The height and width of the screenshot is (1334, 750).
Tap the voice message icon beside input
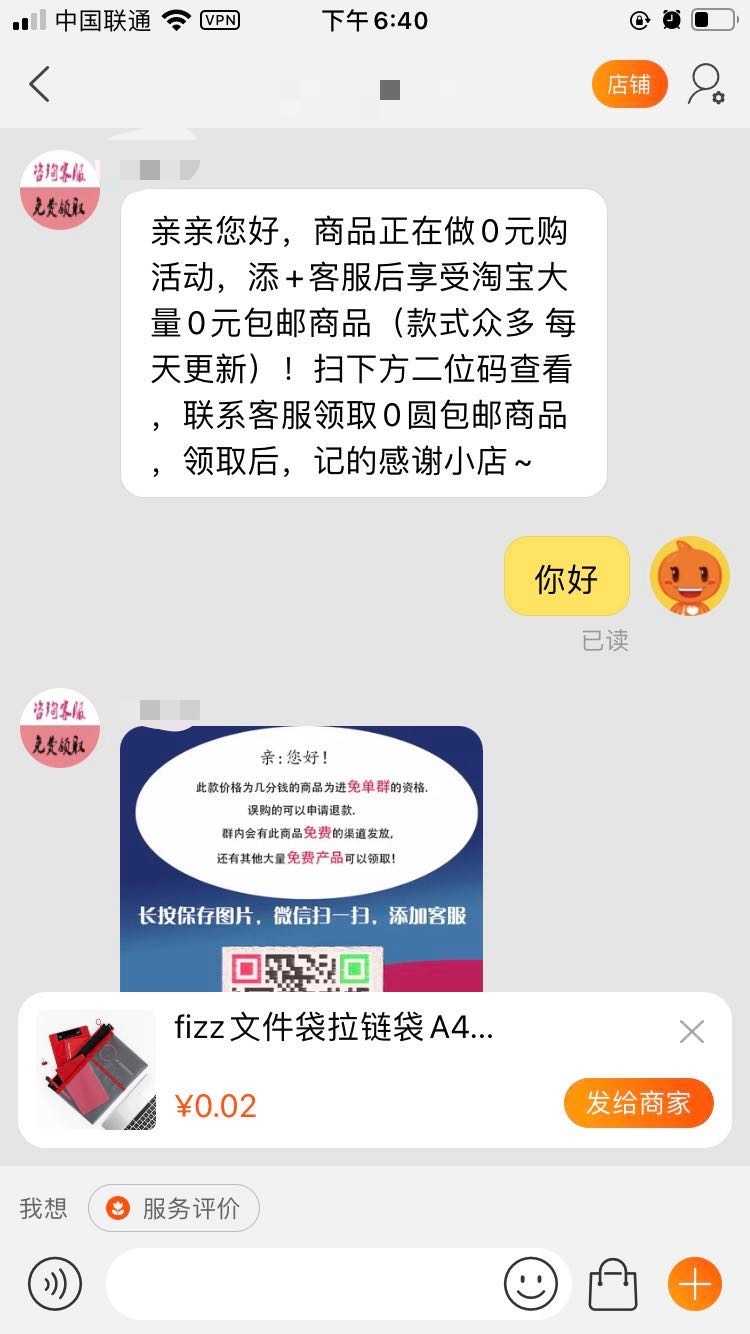coord(55,1284)
